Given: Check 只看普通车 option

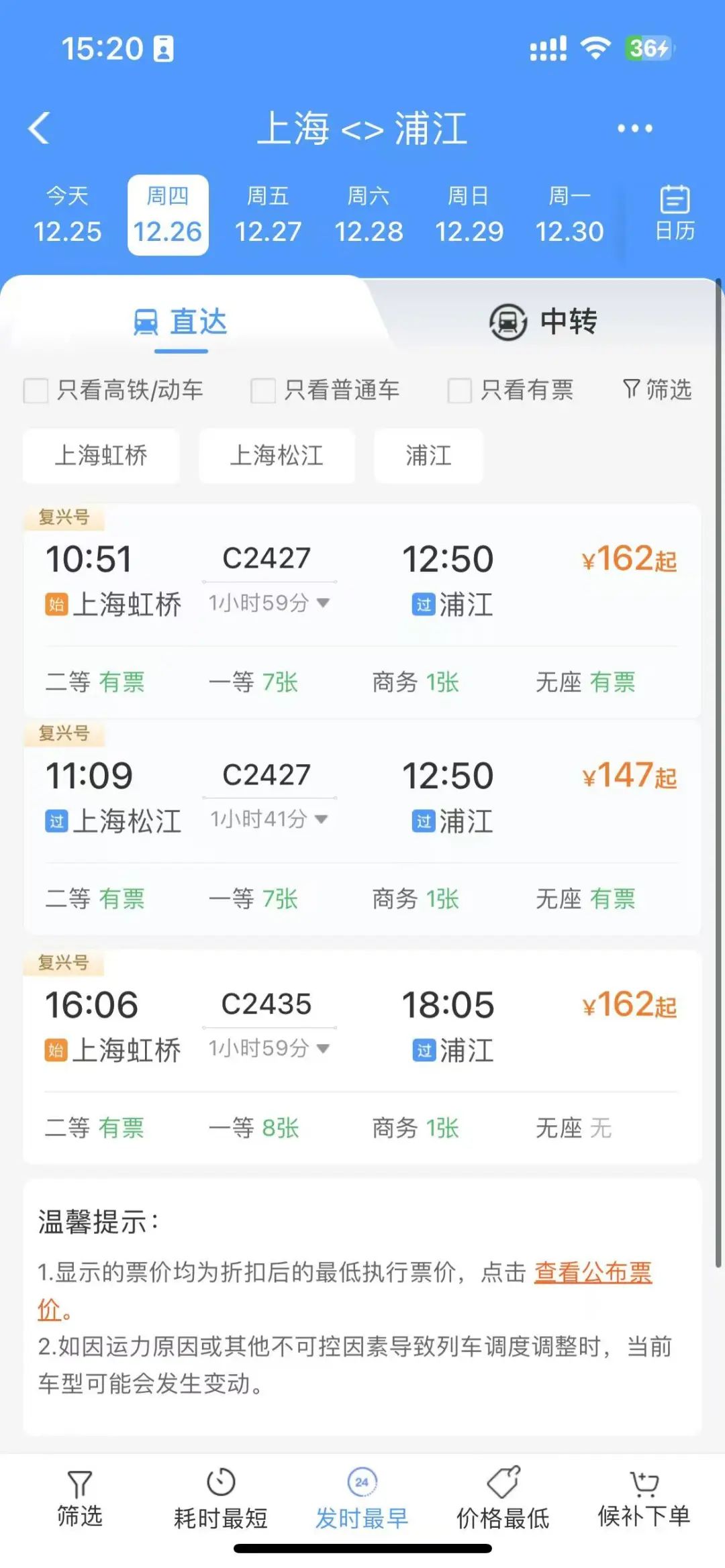Looking at the screenshot, I should (325, 390).
